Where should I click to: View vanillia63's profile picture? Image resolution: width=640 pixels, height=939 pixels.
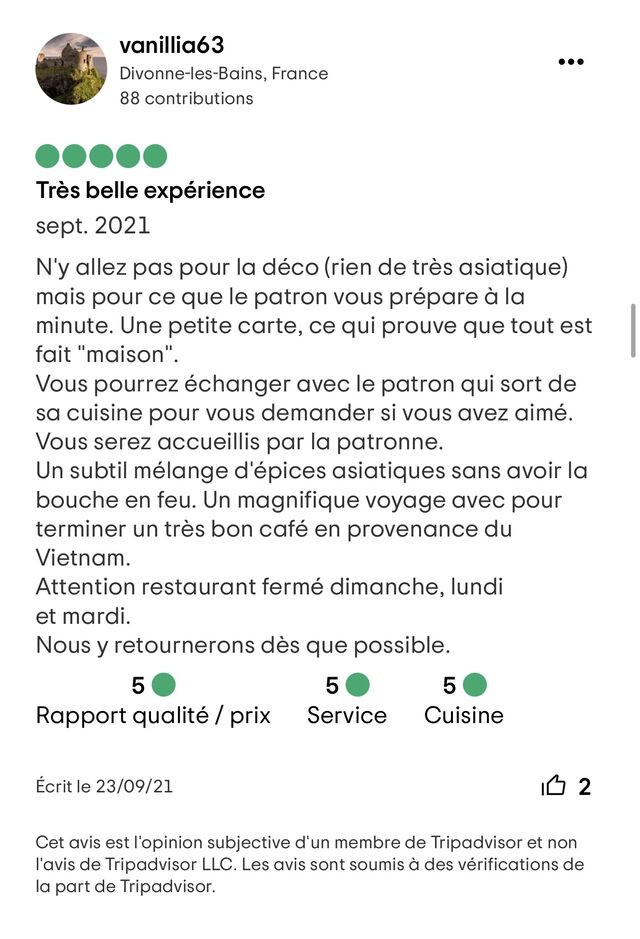(71, 69)
